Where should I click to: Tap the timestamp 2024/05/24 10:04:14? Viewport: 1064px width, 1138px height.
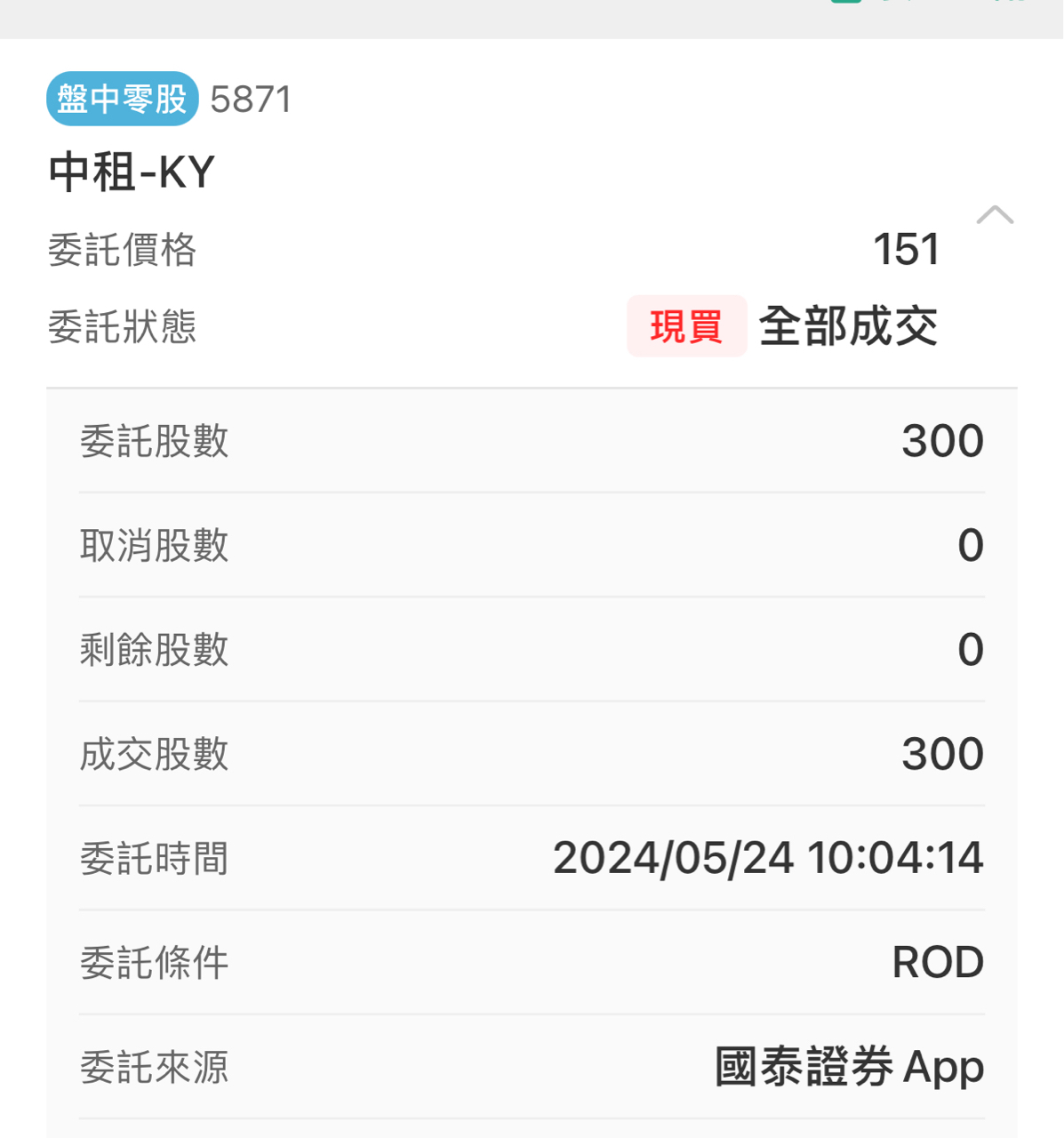coord(768,859)
